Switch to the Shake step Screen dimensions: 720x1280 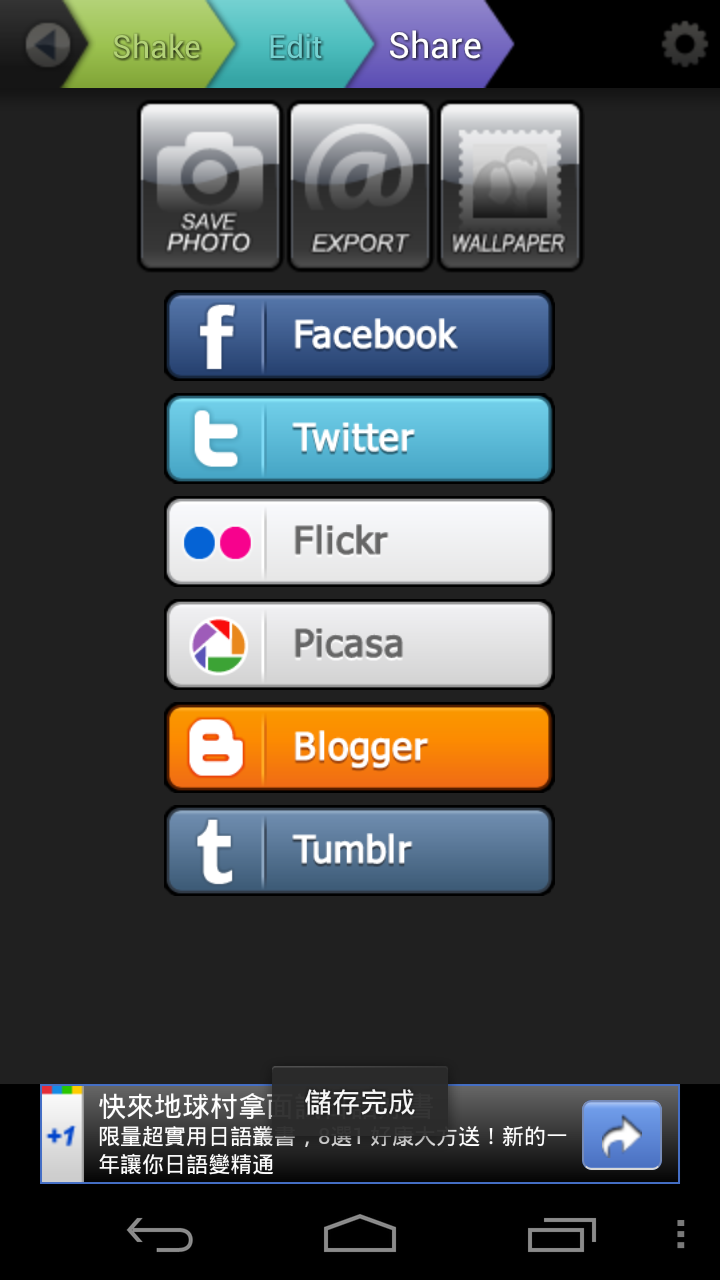pos(156,46)
